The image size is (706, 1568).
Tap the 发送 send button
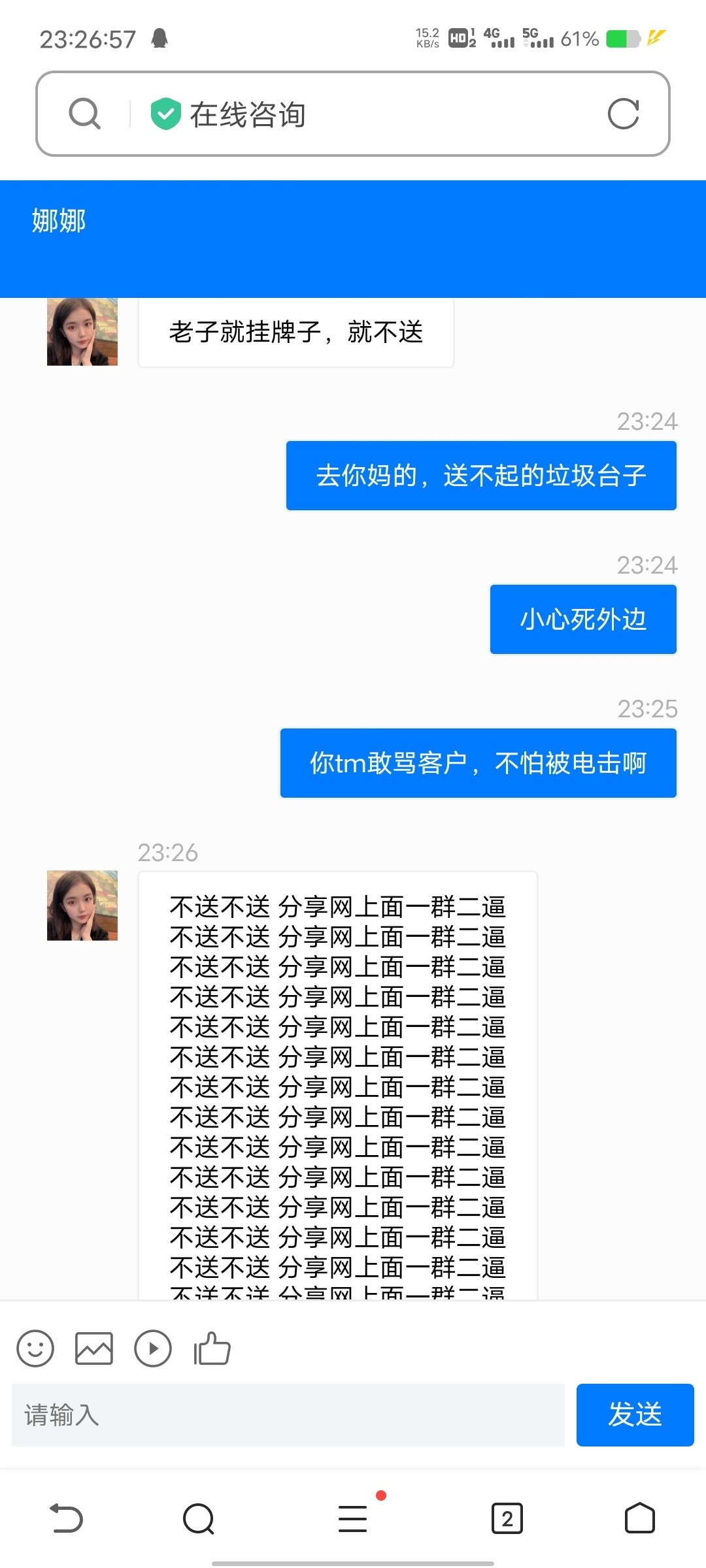point(635,1415)
